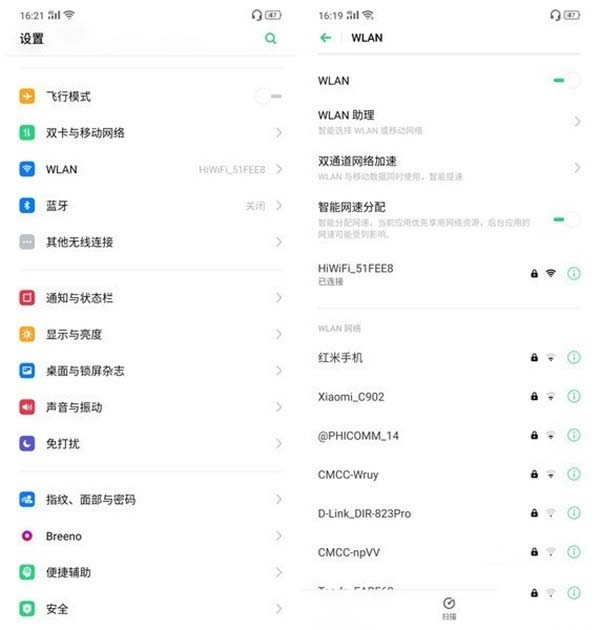The height and width of the screenshot is (630, 600).
Task: Open 指纹、面部与密码
Action: click(x=150, y=499)
